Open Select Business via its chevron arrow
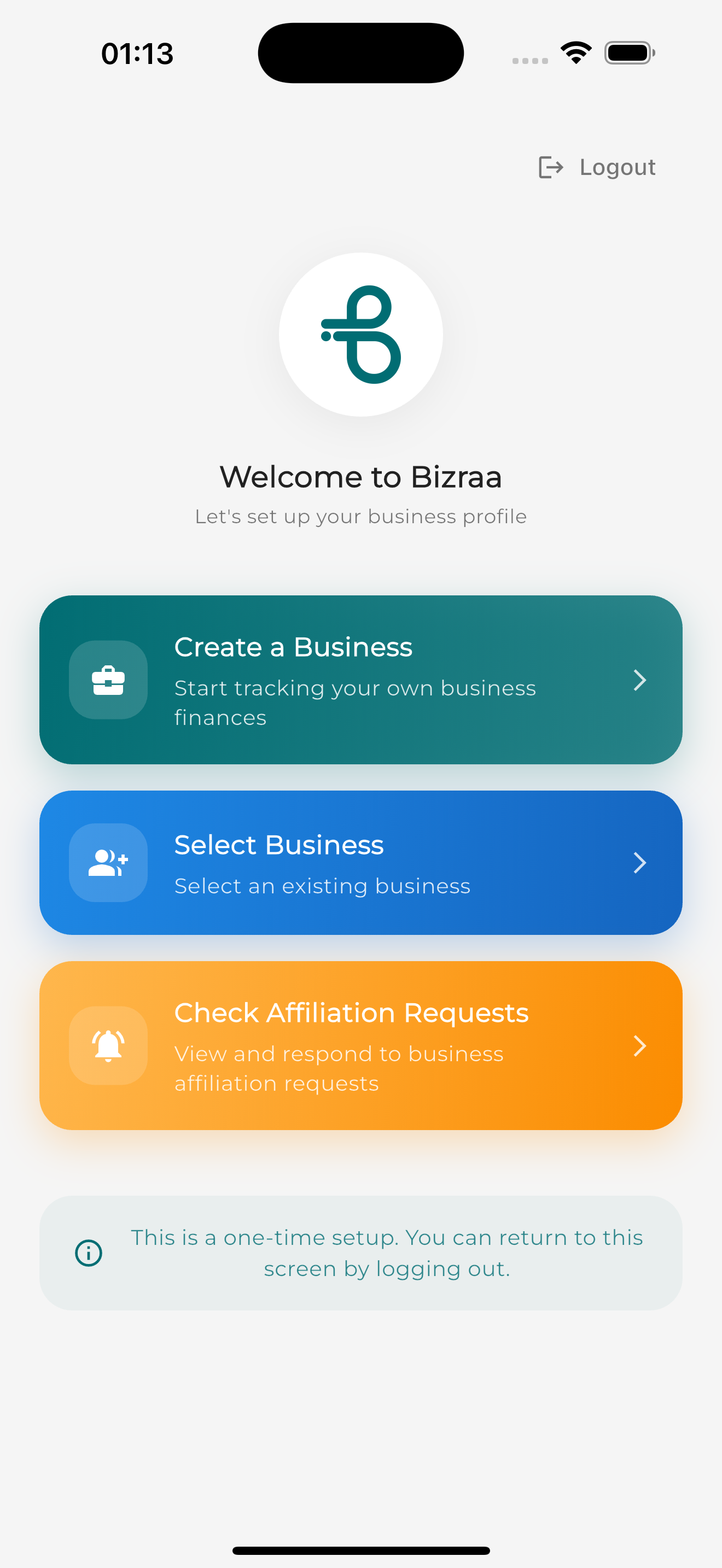 coord(640,863)
